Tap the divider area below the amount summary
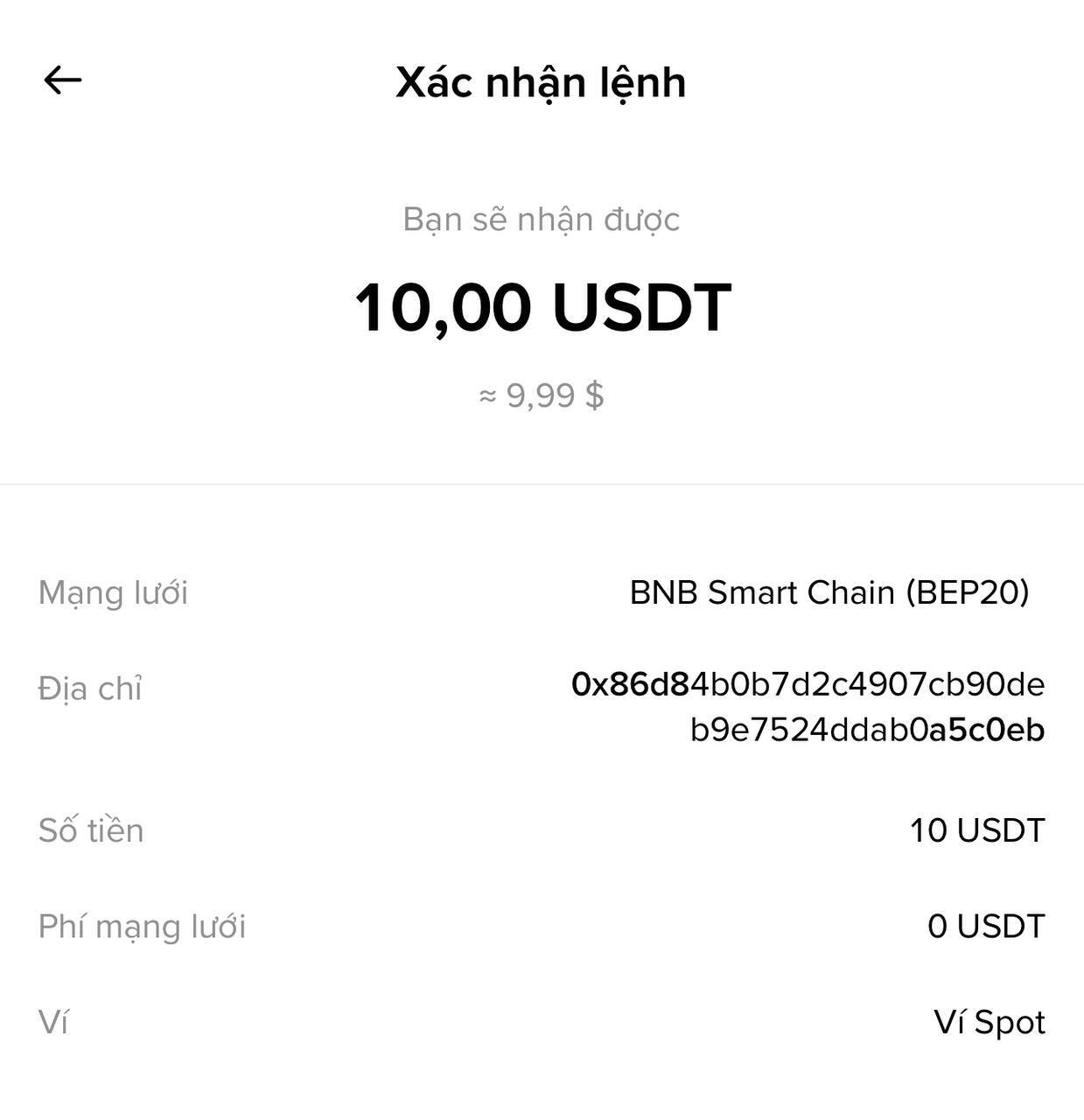Viewport: 1084px width, 1120px height. coord(542,479)
